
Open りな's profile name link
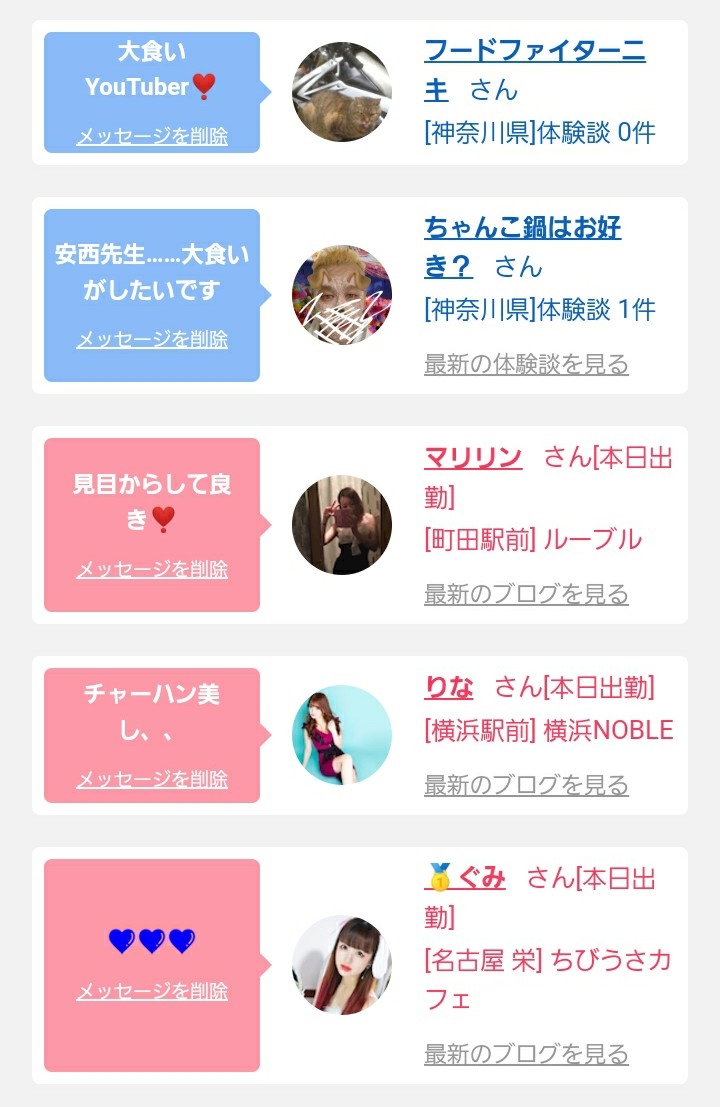point(448,687)
